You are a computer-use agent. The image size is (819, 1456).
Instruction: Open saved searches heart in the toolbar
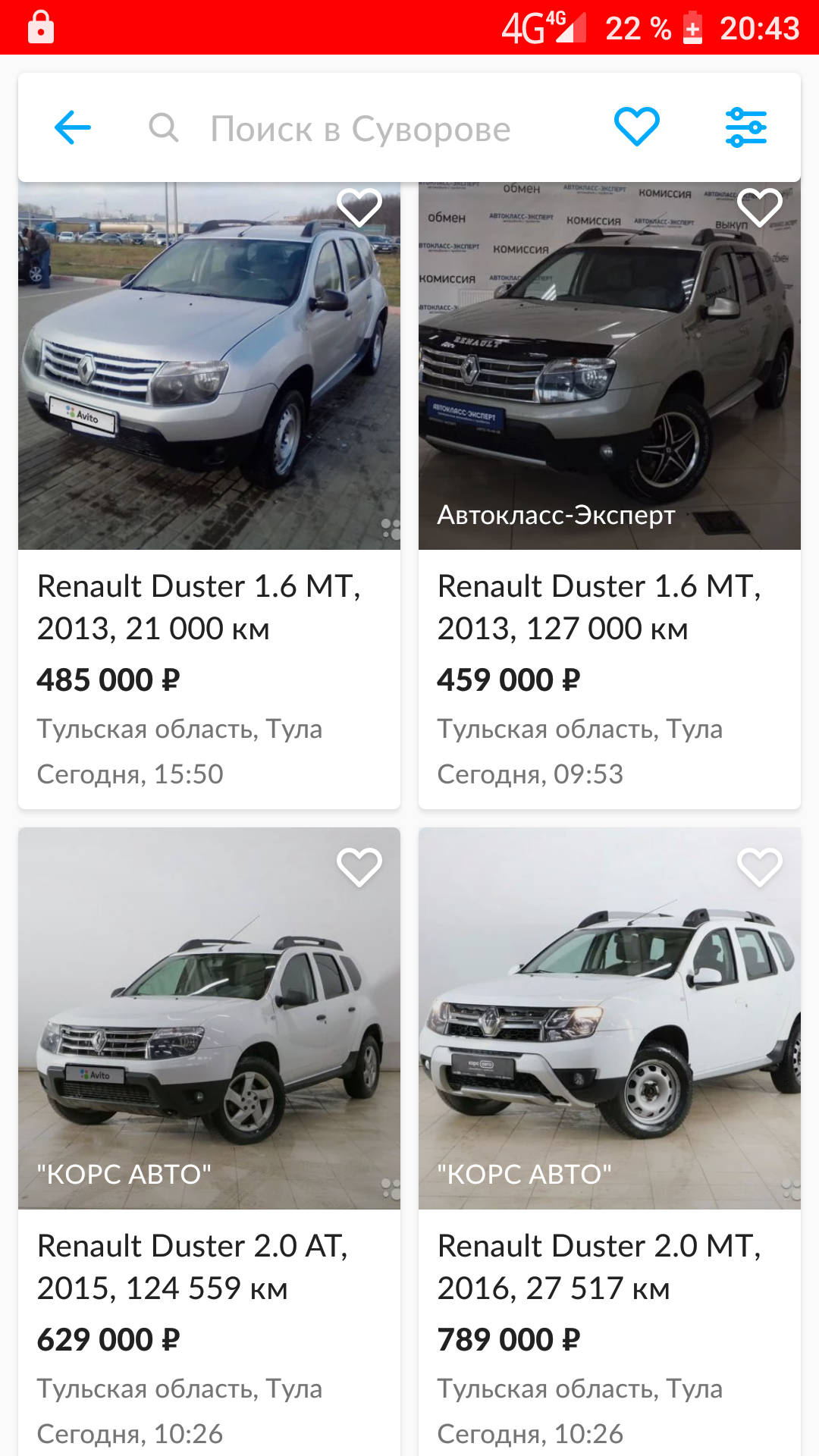636,127
